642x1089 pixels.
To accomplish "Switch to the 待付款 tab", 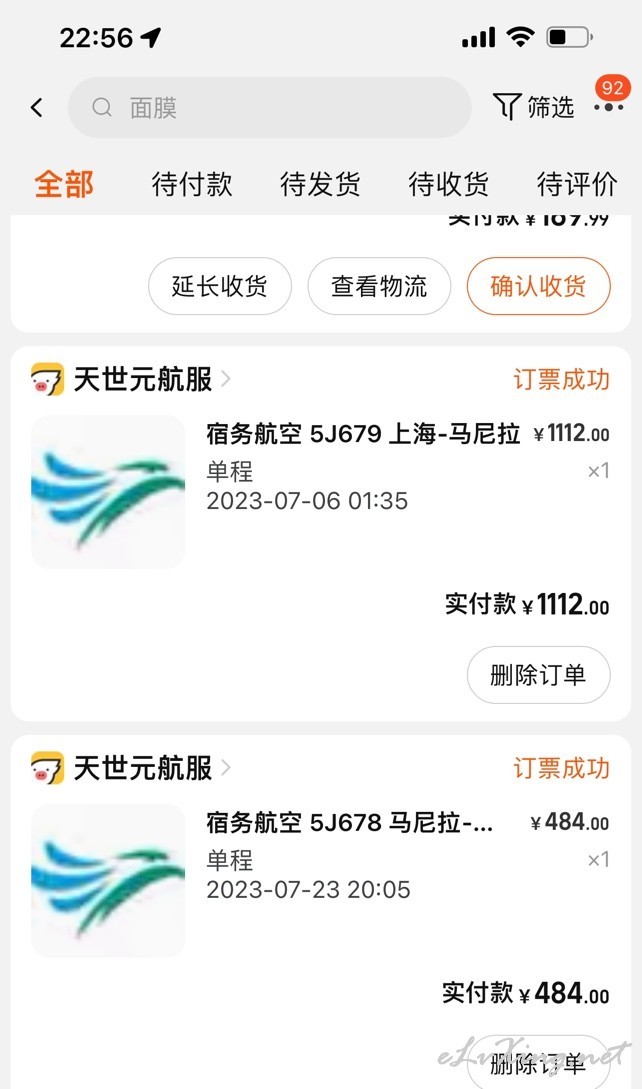I will [x=192, y=185].
